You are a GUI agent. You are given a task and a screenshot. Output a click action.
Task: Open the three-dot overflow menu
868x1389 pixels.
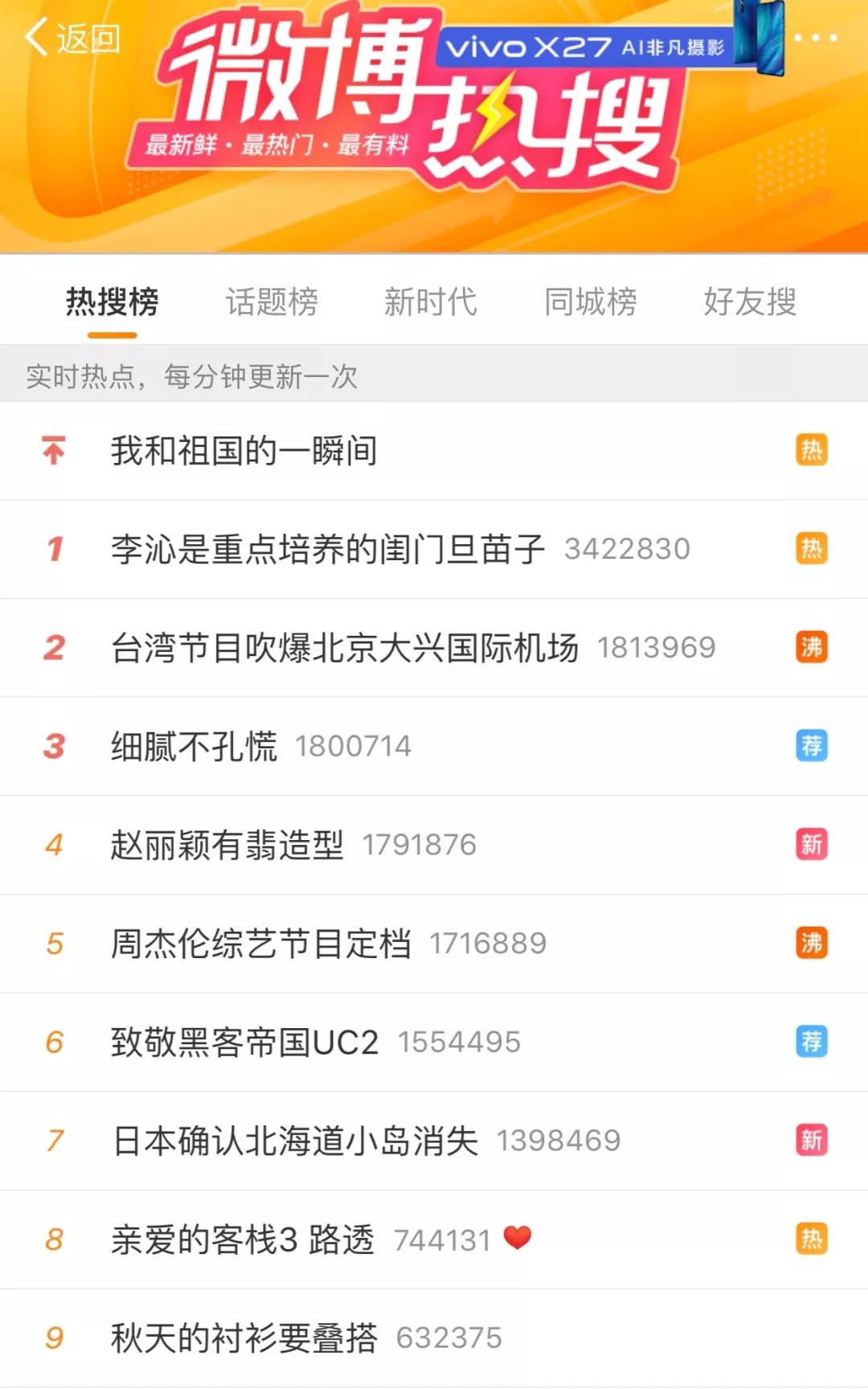click(815, 38)
